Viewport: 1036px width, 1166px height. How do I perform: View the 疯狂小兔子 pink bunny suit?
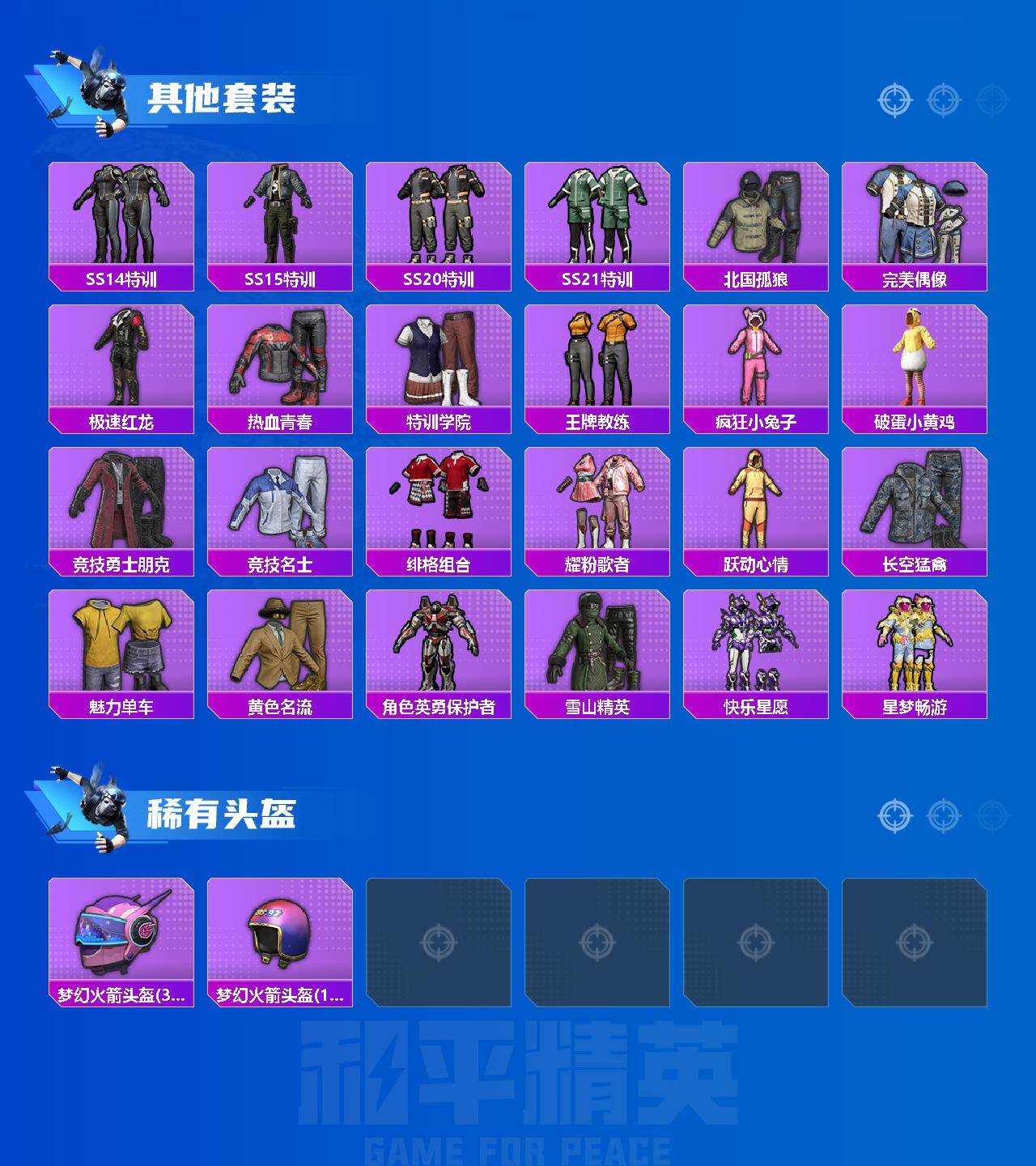(758, 359)
